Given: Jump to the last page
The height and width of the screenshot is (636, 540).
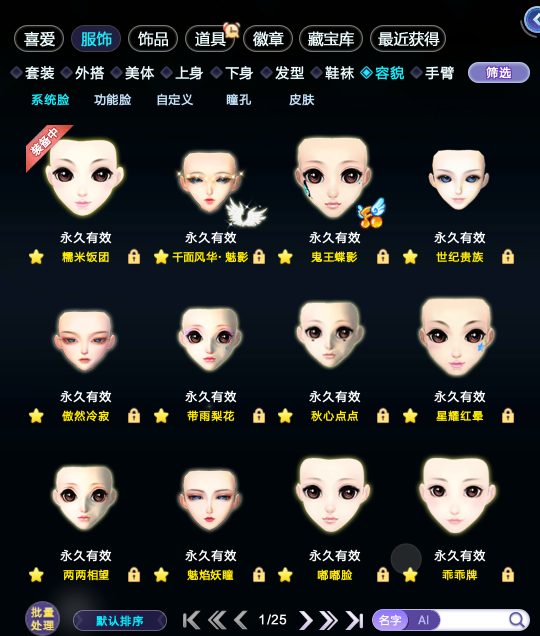Looking at the screenshot, I should 354,620.
